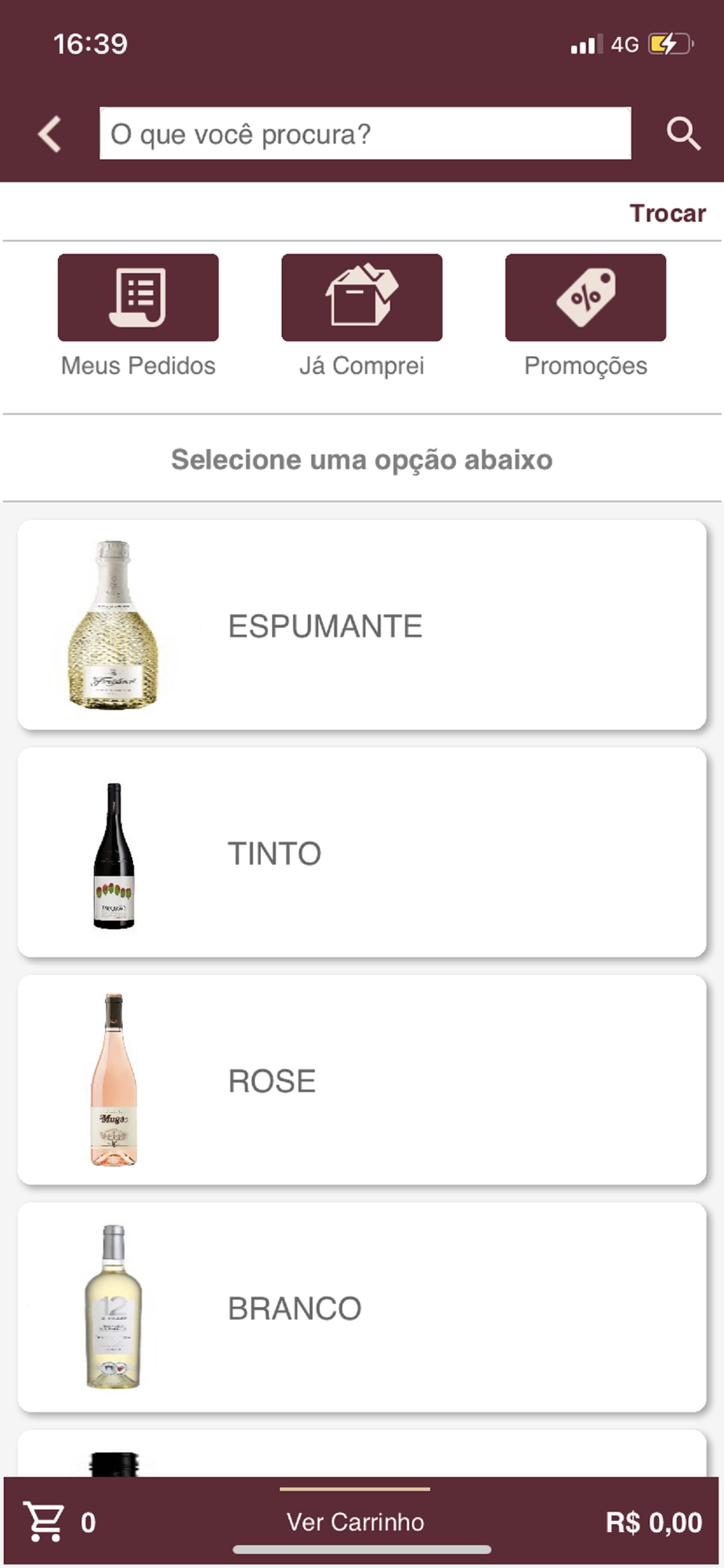Open the ROSE wine category
This screenshot has height=1568, width=724.
tap(361, 1080)
